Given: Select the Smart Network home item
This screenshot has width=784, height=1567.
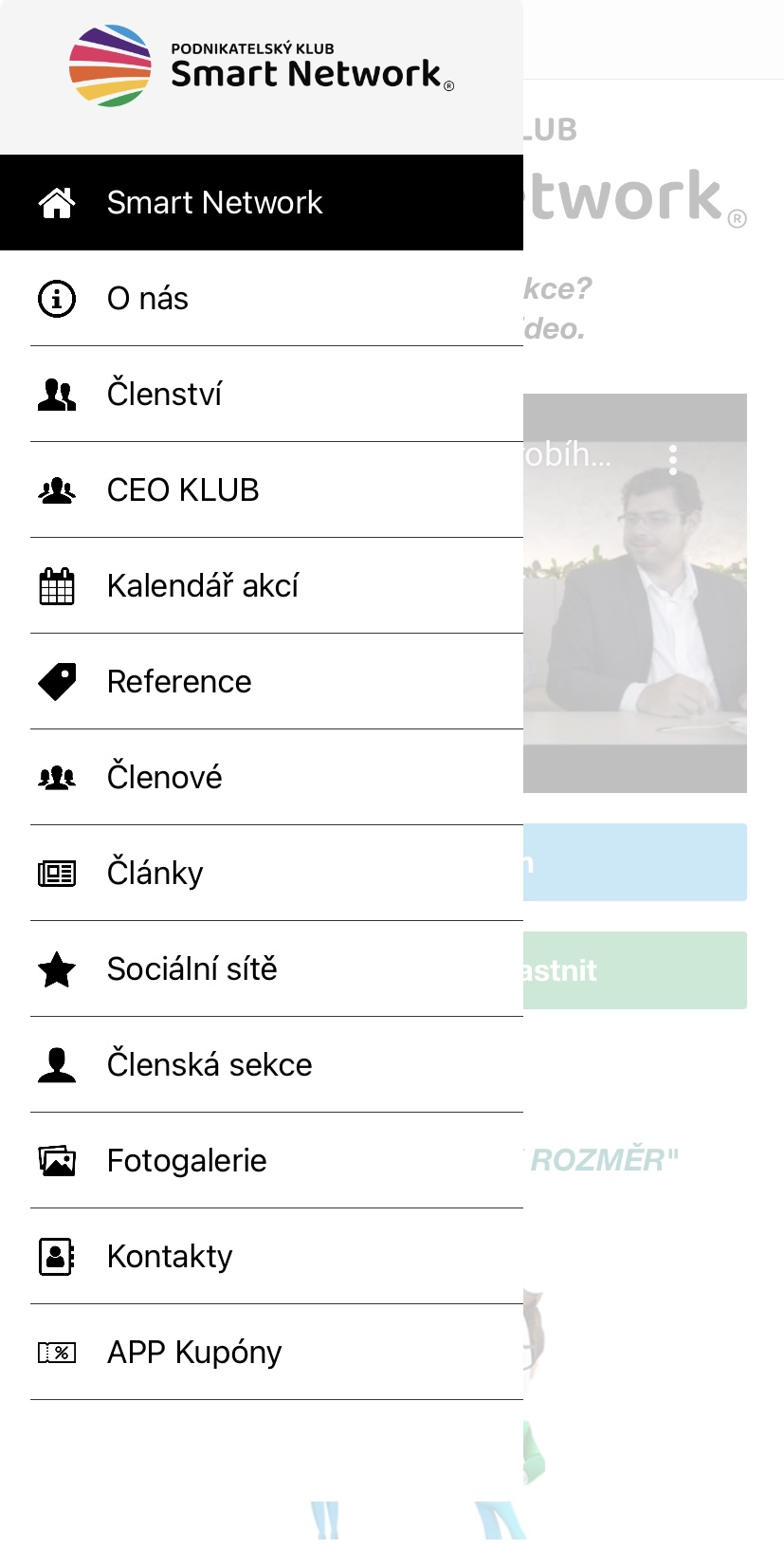Looking at the screenshot, I should pos(214,202).
